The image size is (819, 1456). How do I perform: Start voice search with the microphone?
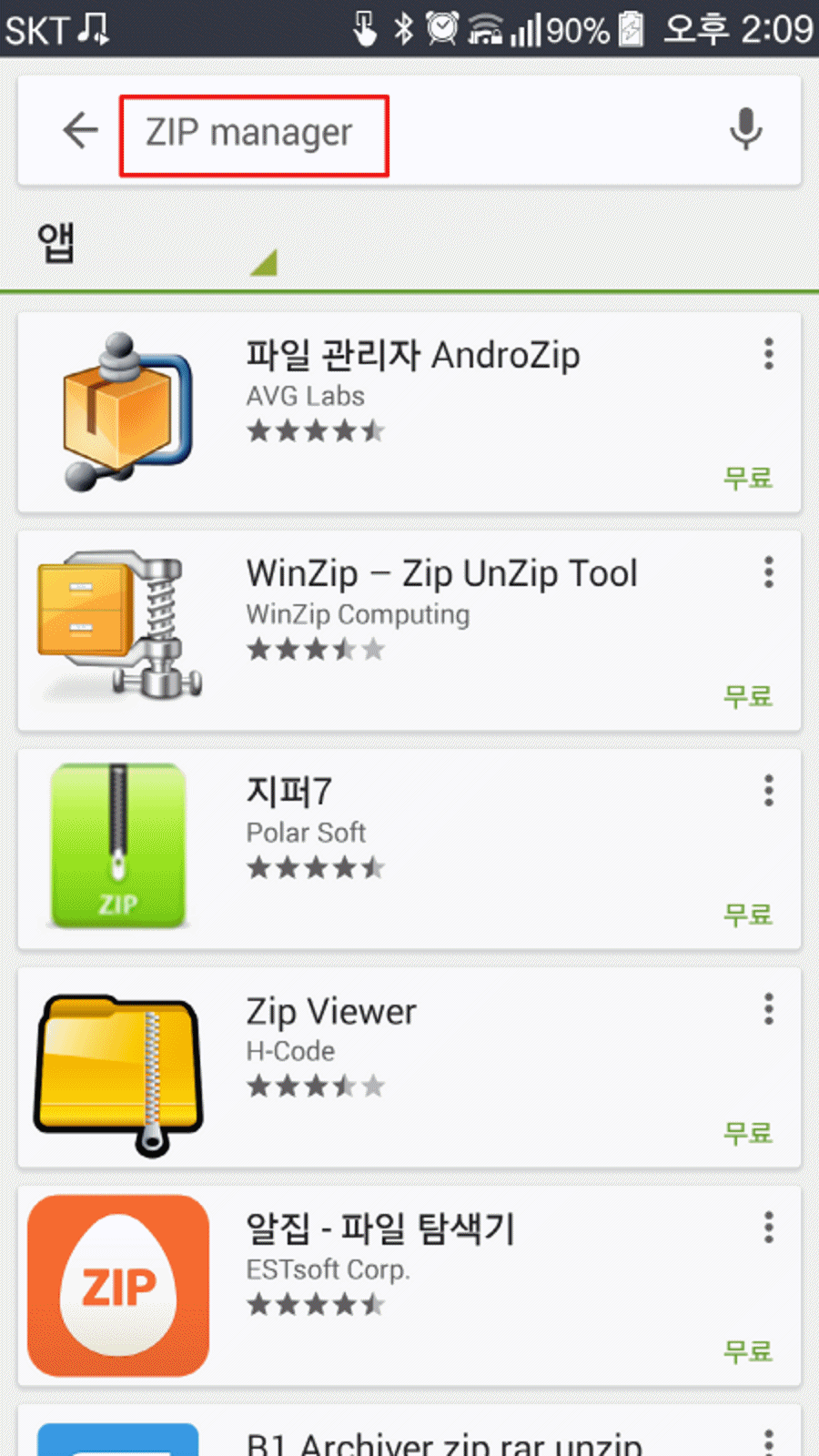pos(745,129)
